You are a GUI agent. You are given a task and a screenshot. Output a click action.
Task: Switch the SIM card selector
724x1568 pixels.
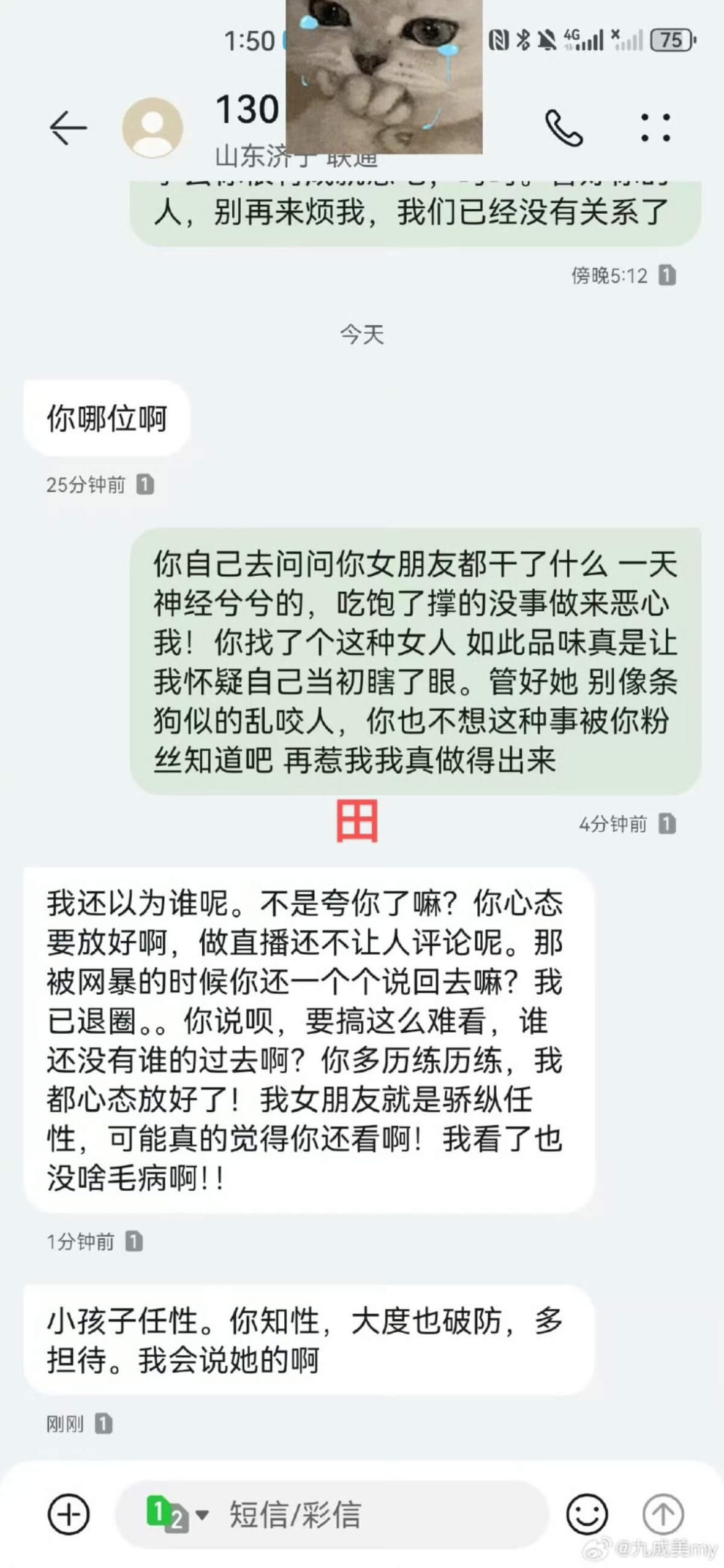(176, 1514)
